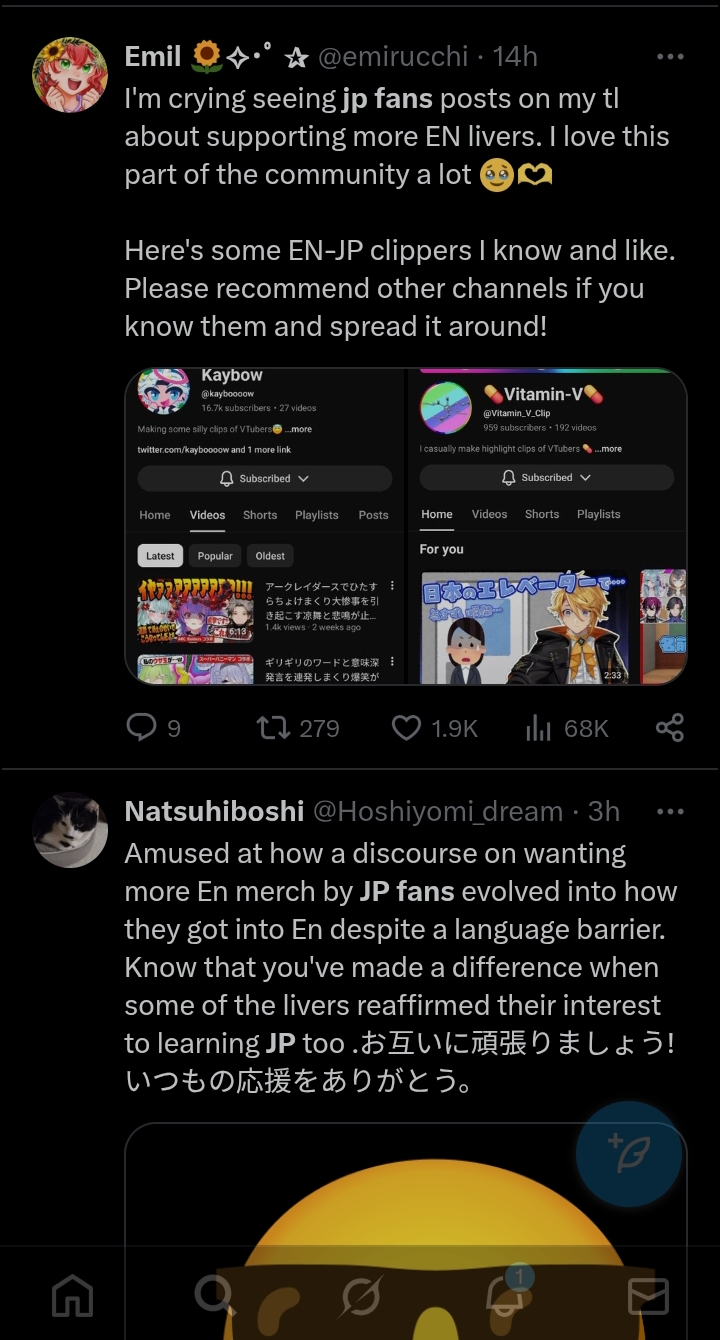Open the Notifications tab
This screenshot has height=1340, width=720.
click(506, 1296)
